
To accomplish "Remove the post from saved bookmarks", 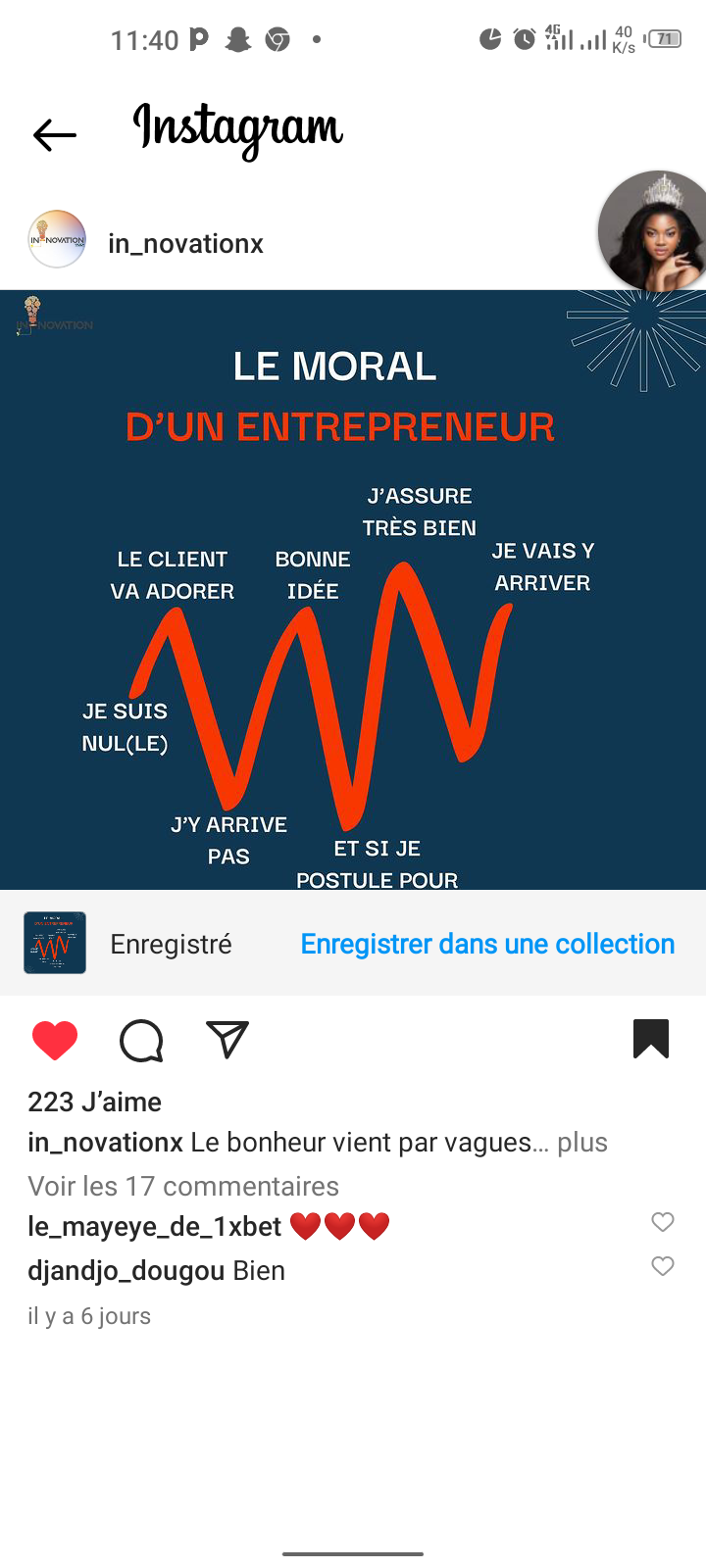I will pyautogui.click(x=651, y=1039).
